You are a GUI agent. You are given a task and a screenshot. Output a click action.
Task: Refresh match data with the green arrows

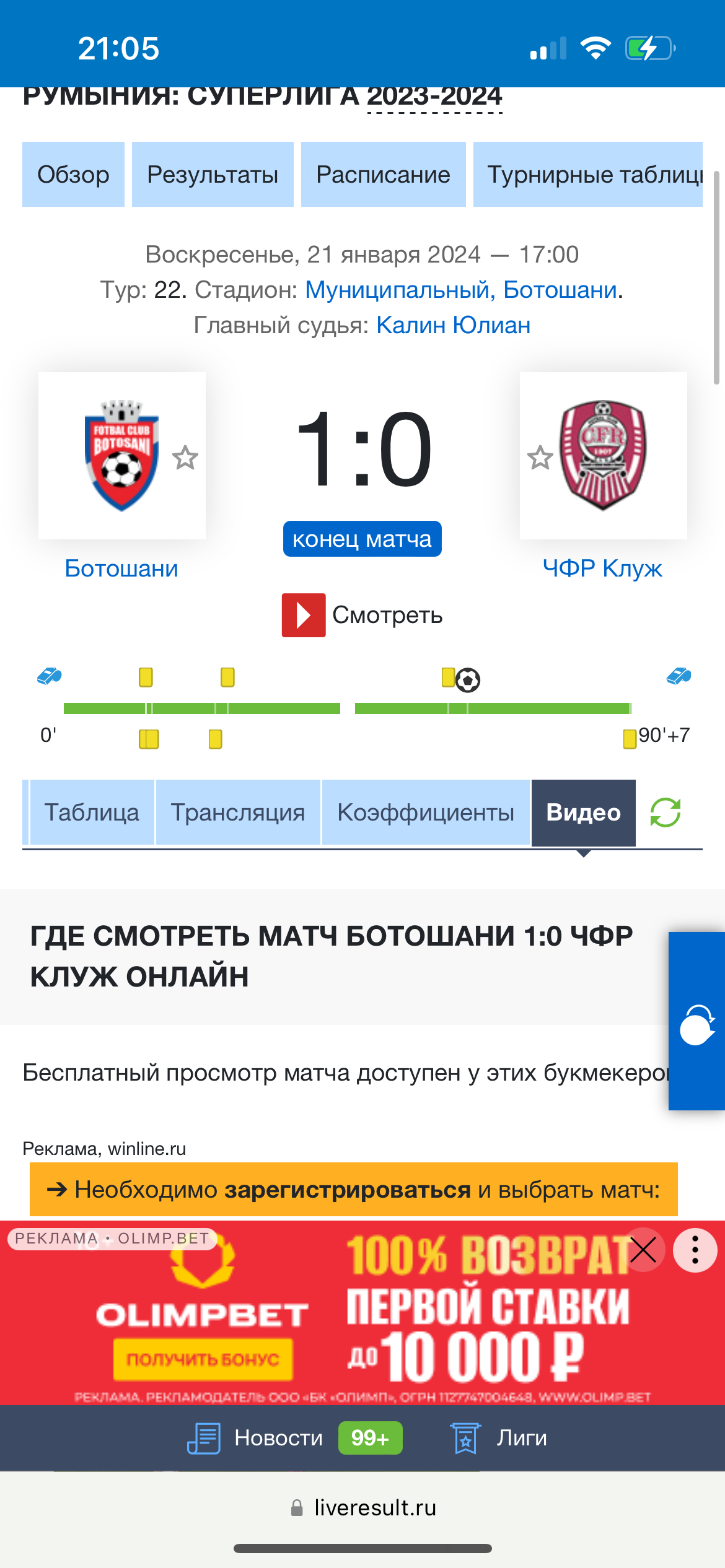pos(666,812)
